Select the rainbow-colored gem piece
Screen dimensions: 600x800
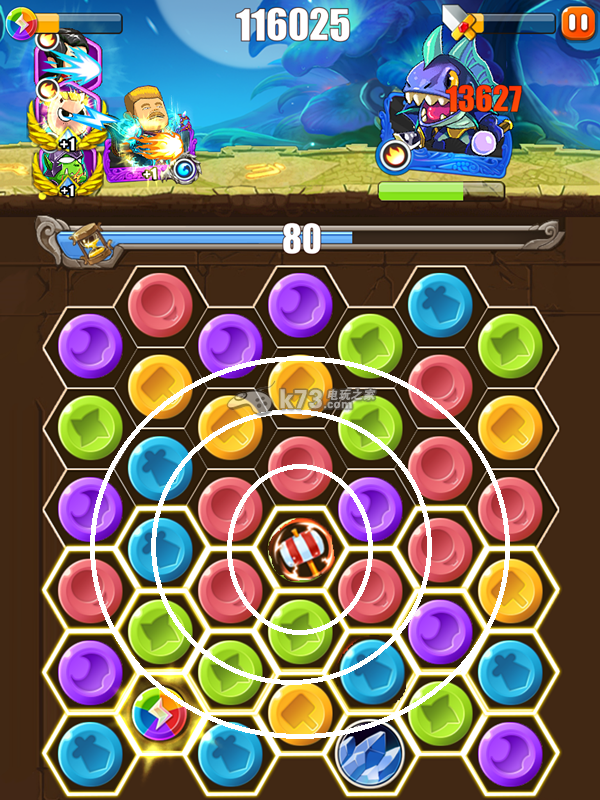[160, 713]
